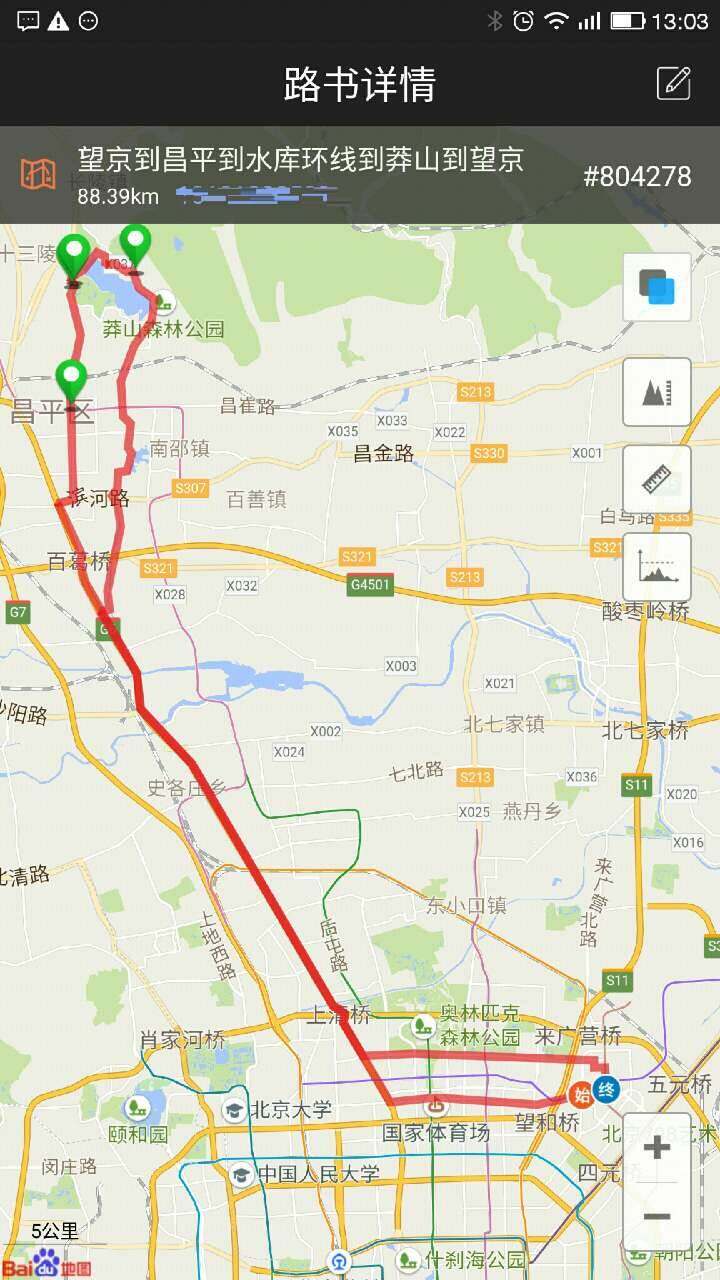Viewport: 720px width, 1280px height.
Task: Select the end marker 终
Action: [605, 1089]
